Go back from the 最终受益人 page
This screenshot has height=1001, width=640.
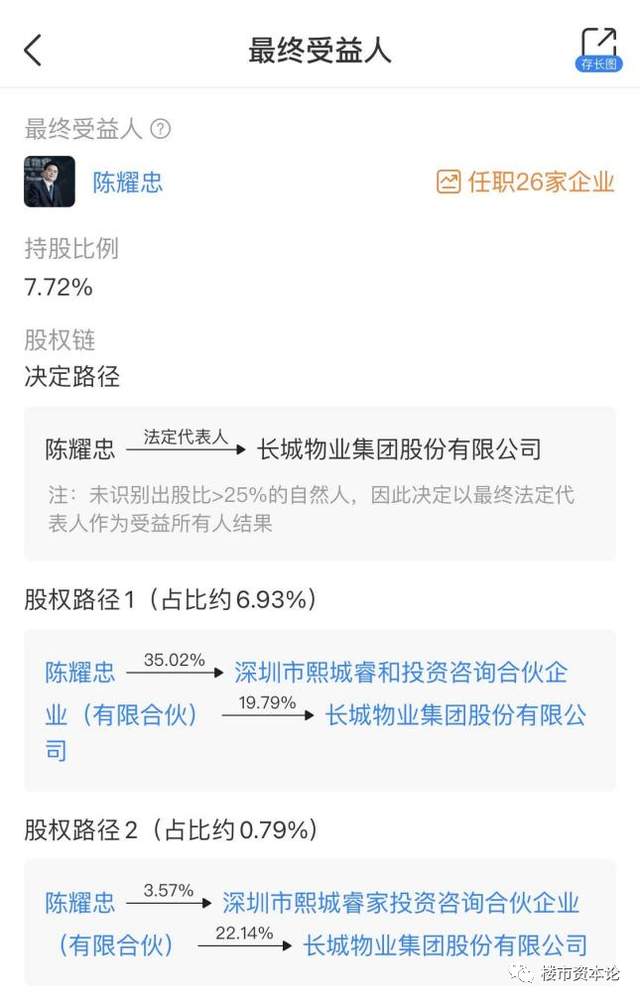pyautogui.click(x=33, y=50)
